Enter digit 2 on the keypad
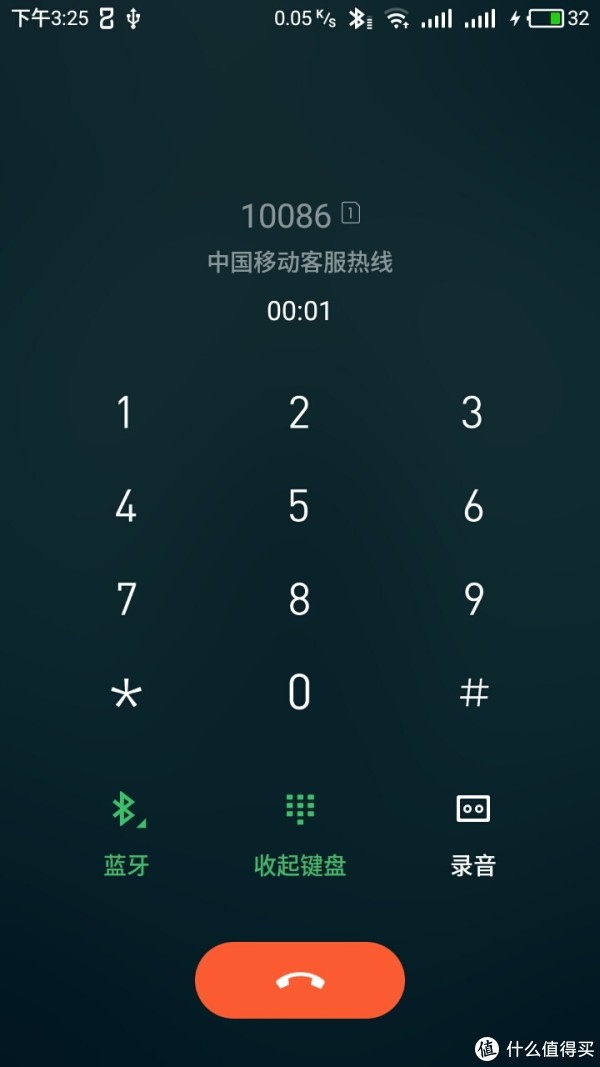Image resolution: width=600 pixels, height=1067 pixels. click(x=299, y=413)
